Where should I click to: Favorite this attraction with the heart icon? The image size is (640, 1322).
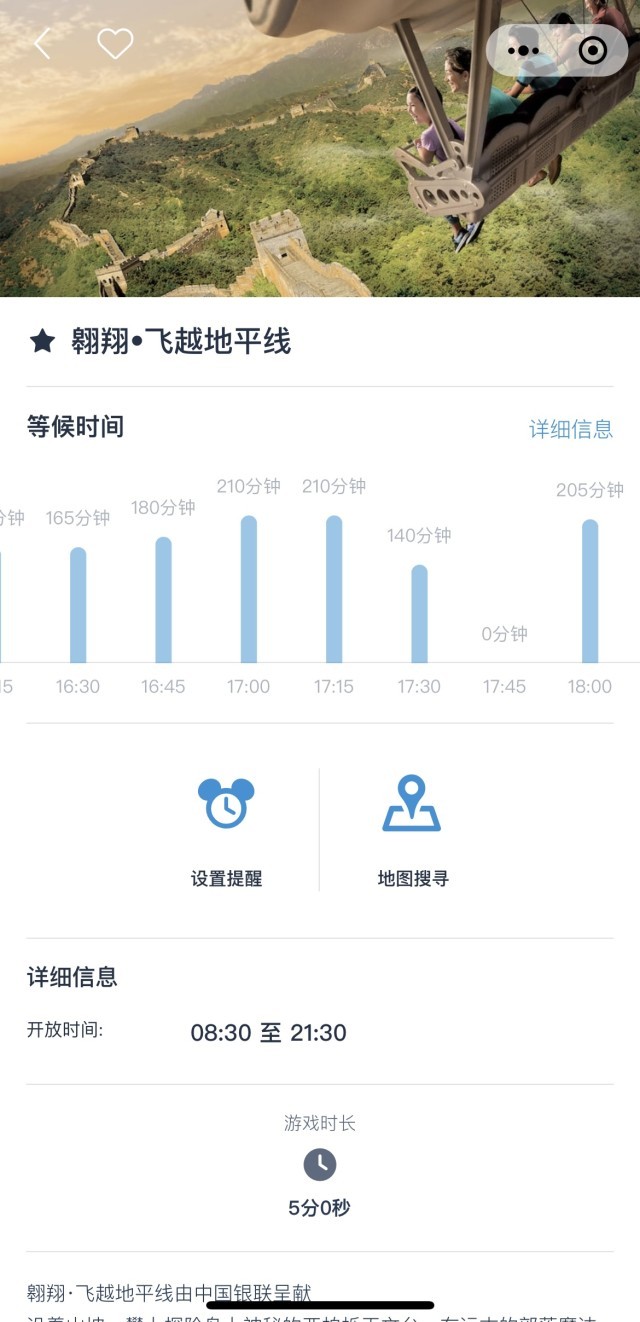pos(115,44)
